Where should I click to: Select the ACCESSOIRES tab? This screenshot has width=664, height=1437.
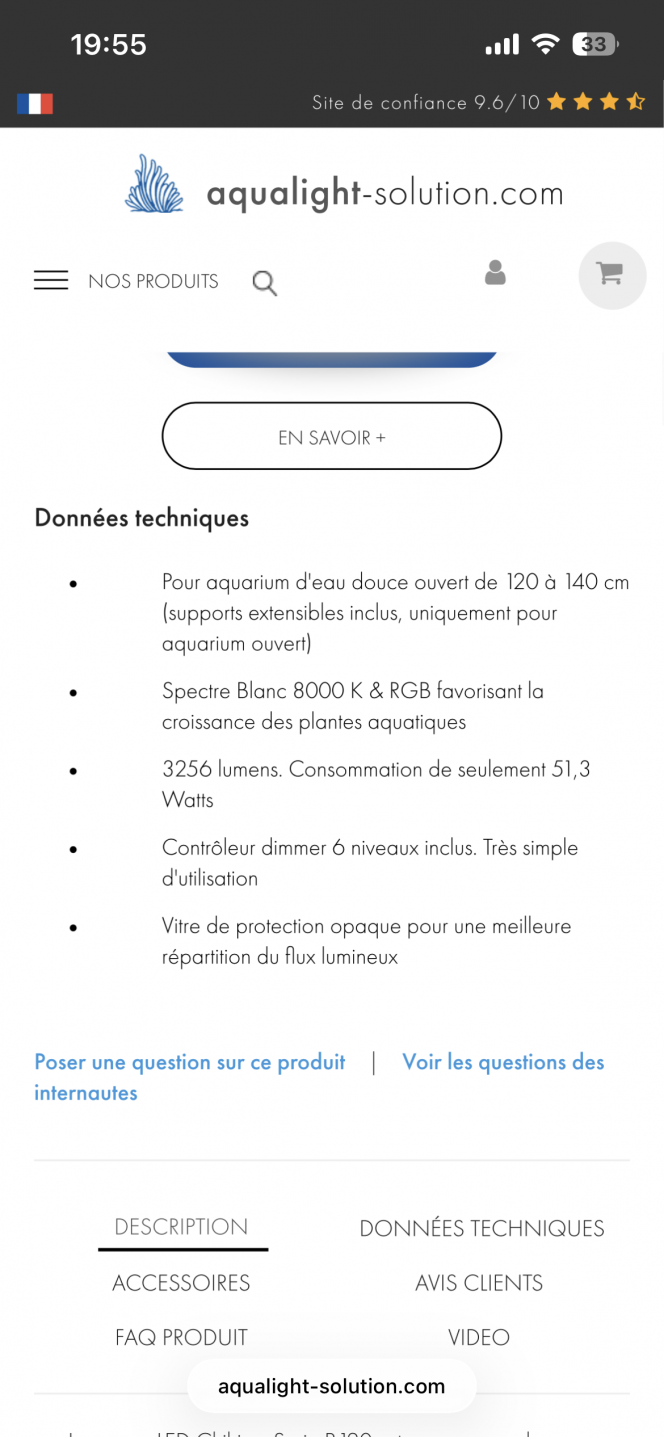point(181,1283)
